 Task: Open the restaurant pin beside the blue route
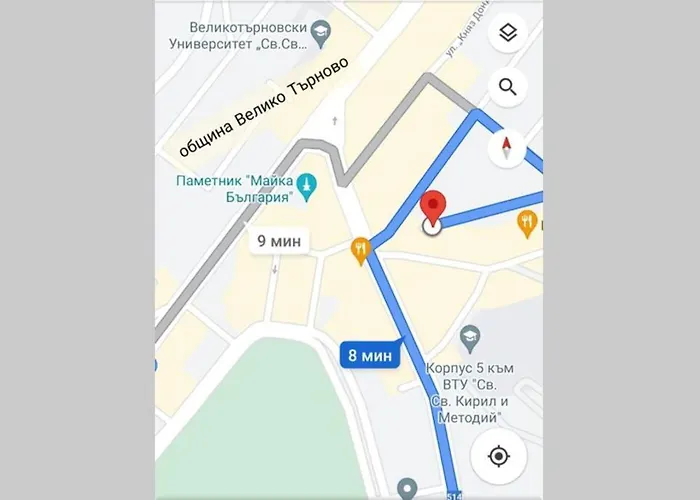coord(360,250)
